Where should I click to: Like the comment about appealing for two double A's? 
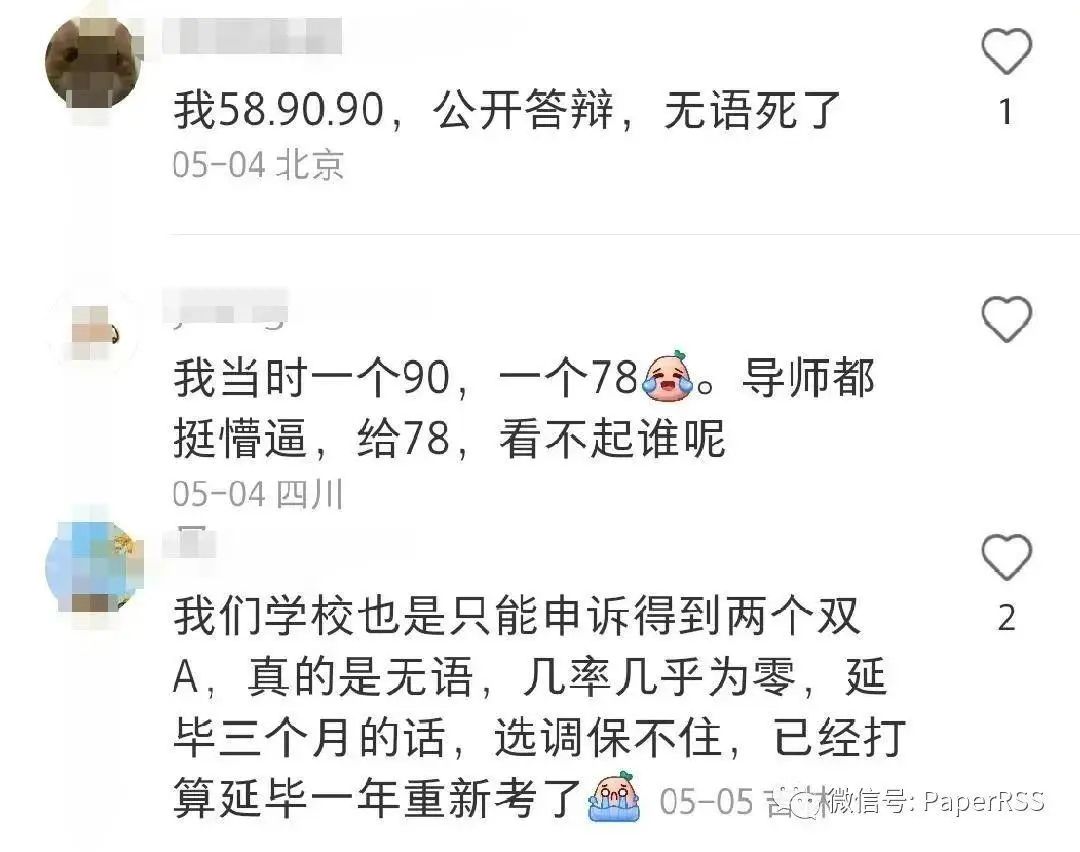(x=1005, y=557)
